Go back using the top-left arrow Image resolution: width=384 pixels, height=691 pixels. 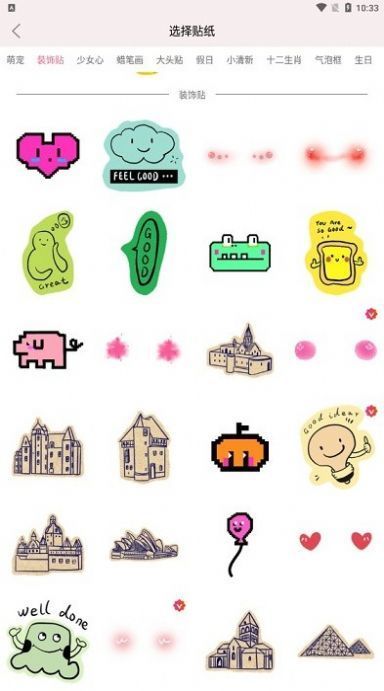(16, 31)
